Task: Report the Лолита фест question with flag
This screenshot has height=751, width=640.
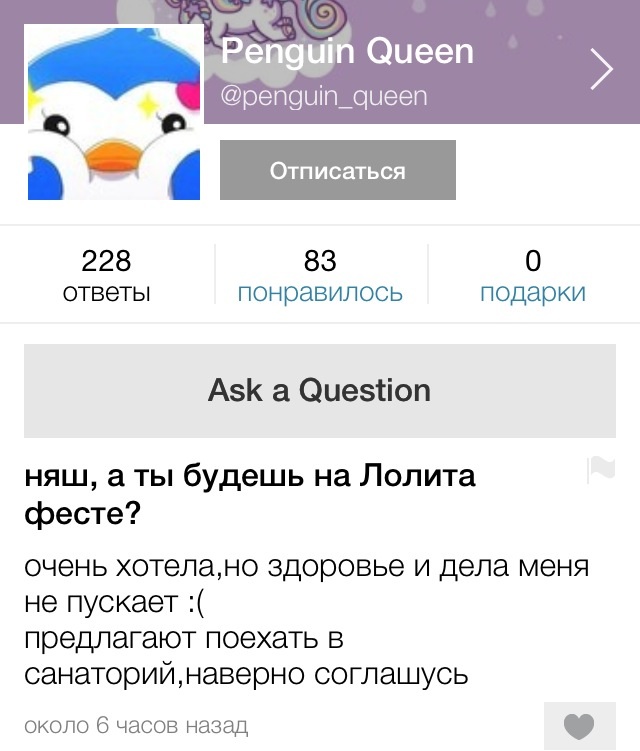Action: tap(600, 469)
